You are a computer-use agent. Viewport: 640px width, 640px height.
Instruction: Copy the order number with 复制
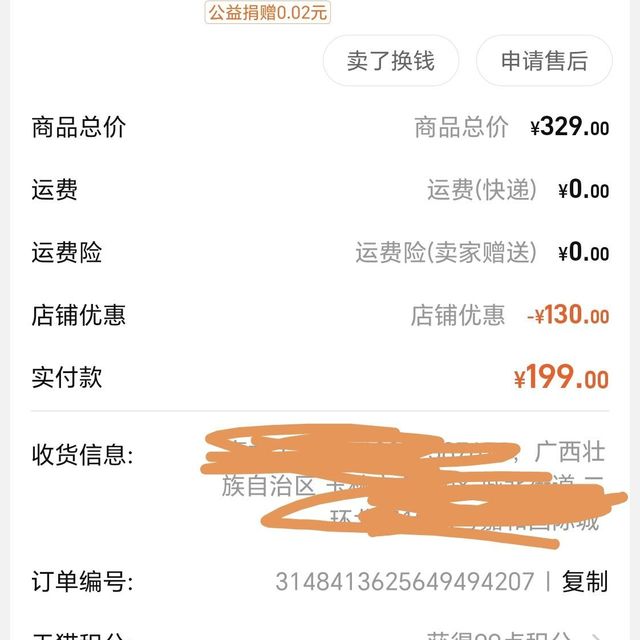pos(584,581)
